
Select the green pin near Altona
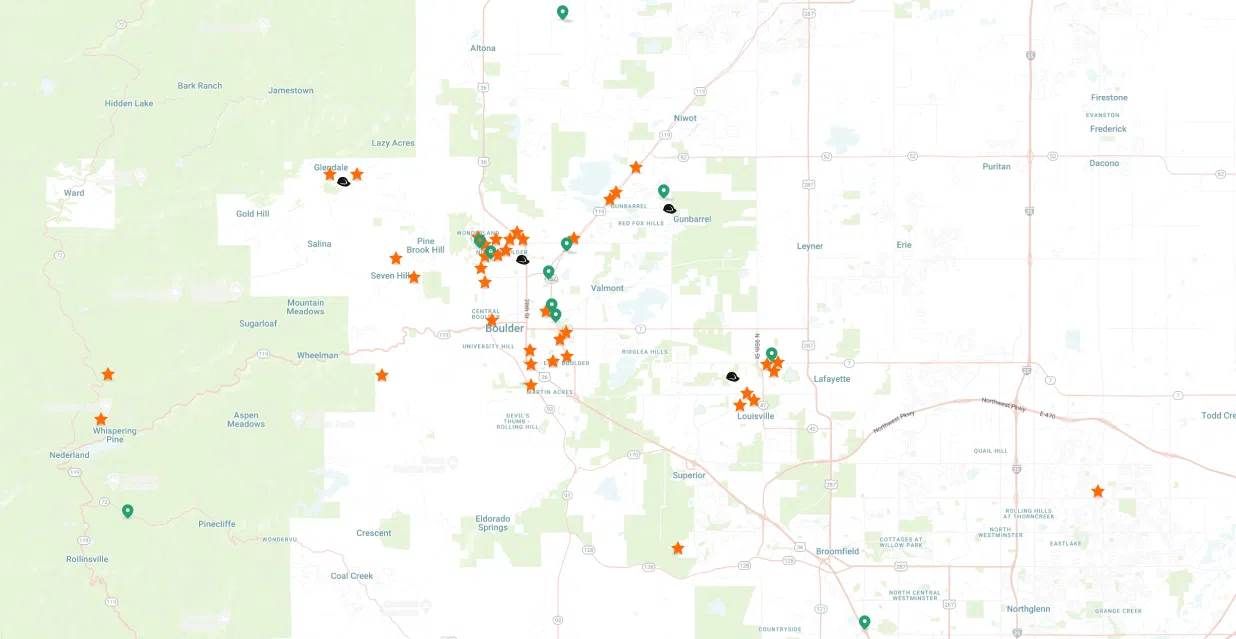pos(562,12)
